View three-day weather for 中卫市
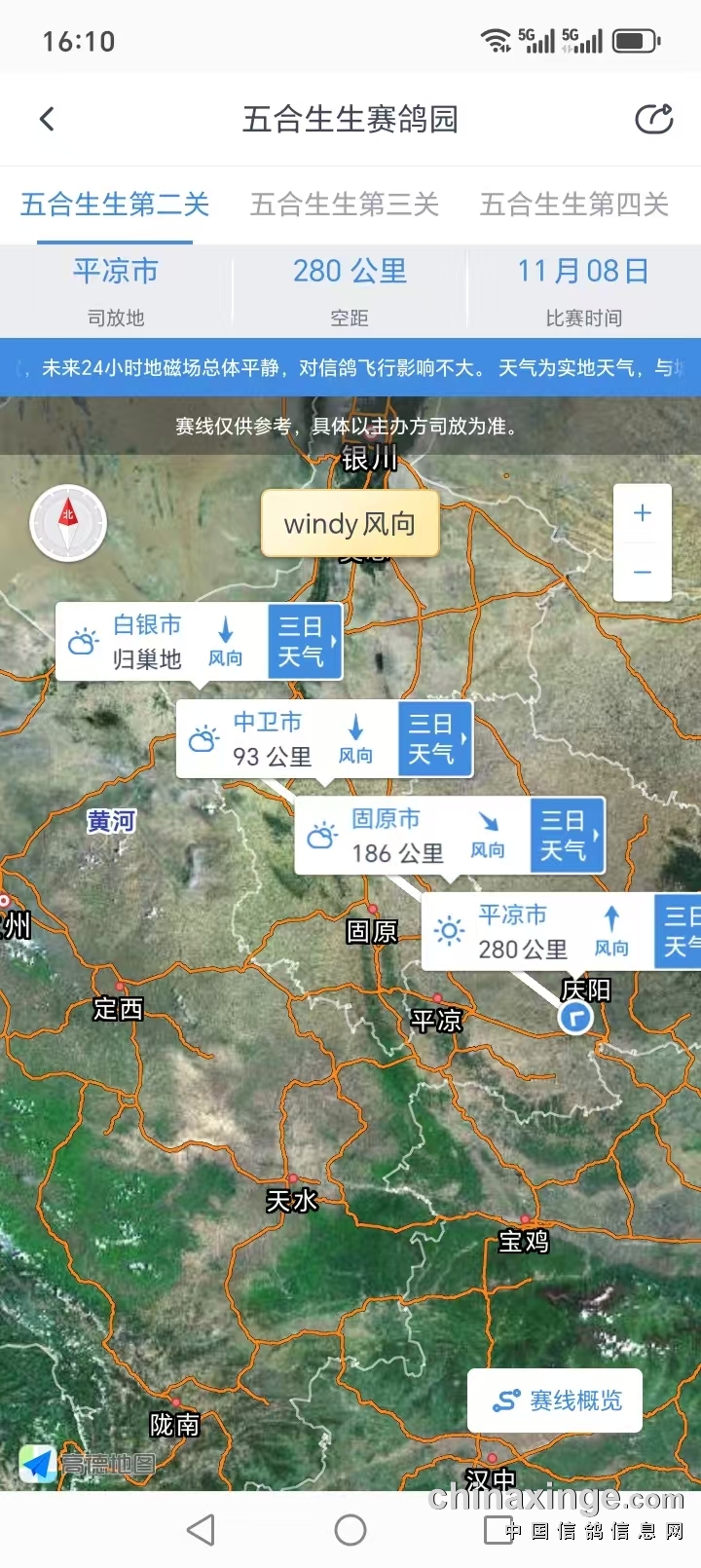701x1568 pixels. (434, 738)
